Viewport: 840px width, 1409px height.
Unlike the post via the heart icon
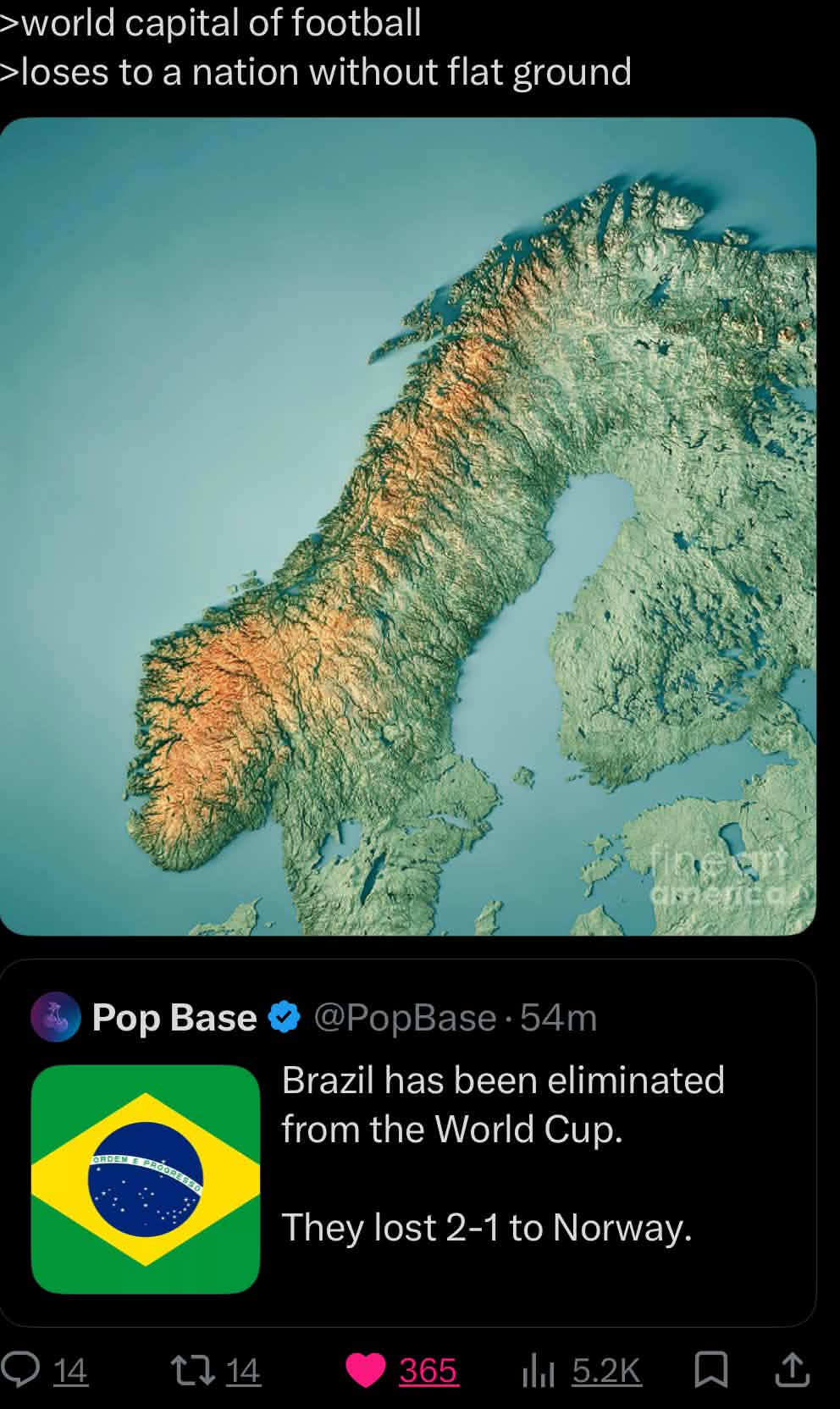(x=366, y=1370)
